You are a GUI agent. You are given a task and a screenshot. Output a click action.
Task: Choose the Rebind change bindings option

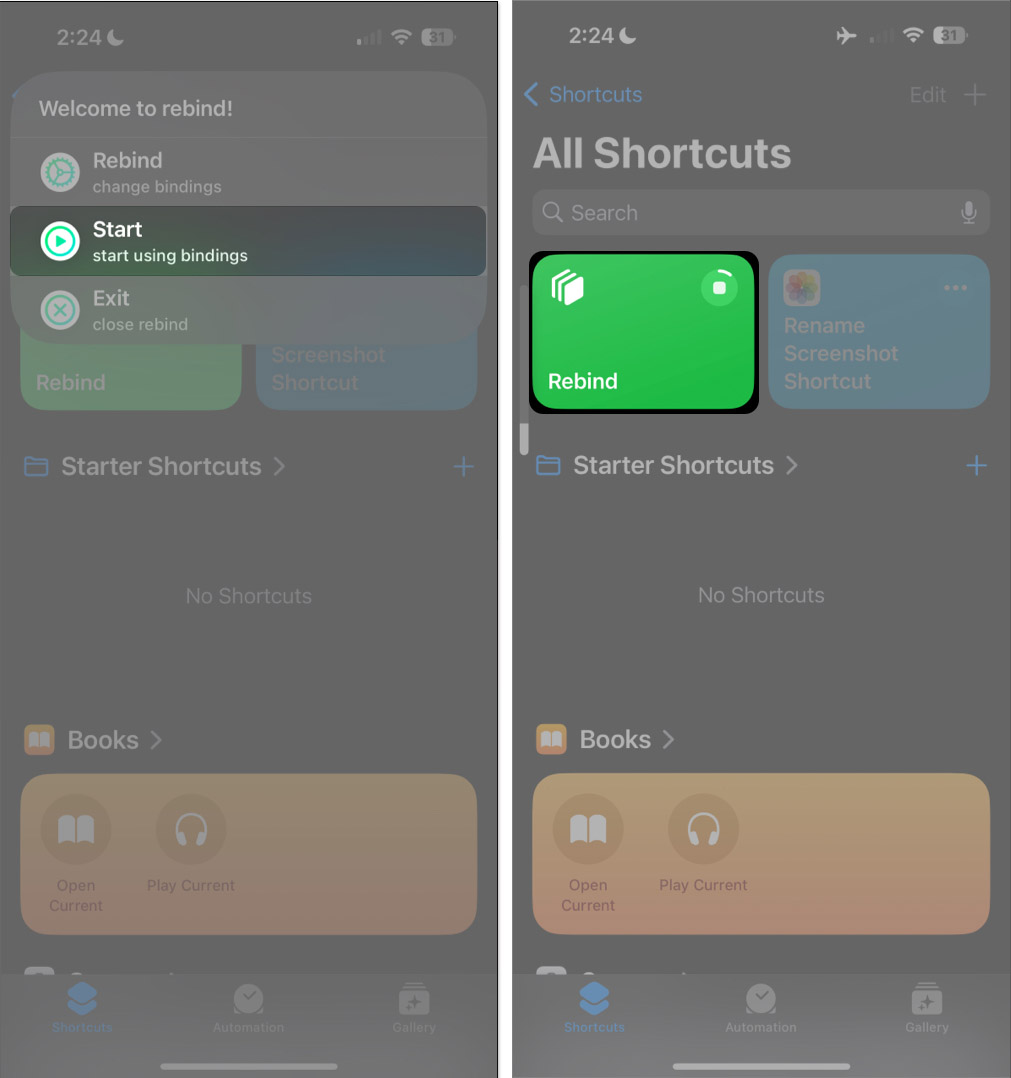(247, 172)
